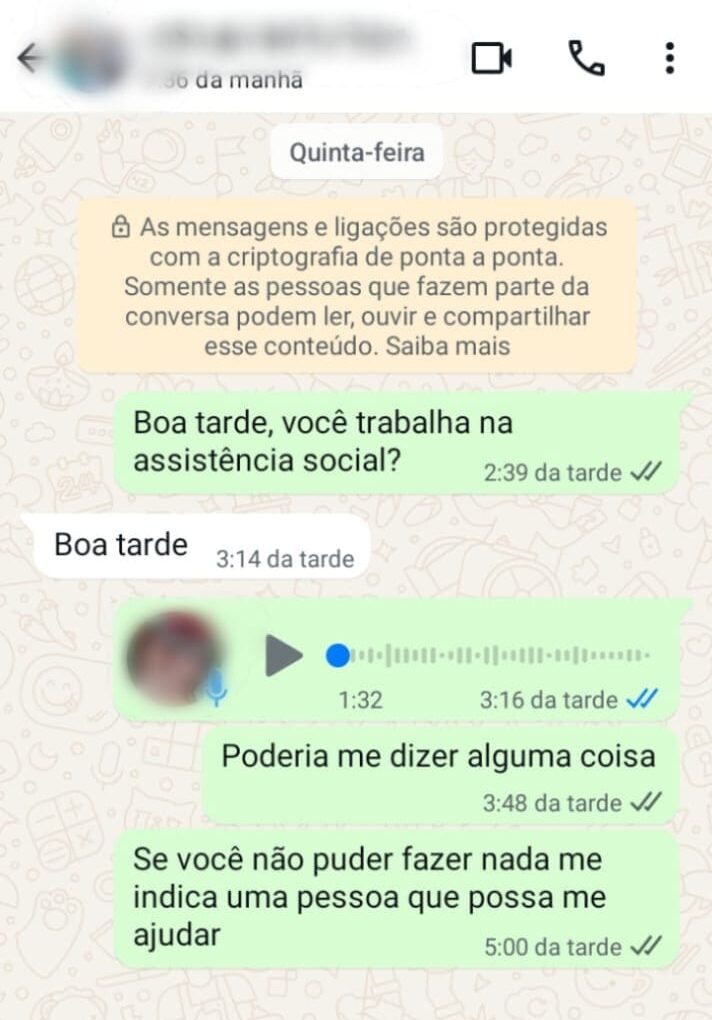The width and height of the screenshot is (712, 1020).
Task: Start a video call
Action: [491, 58]
